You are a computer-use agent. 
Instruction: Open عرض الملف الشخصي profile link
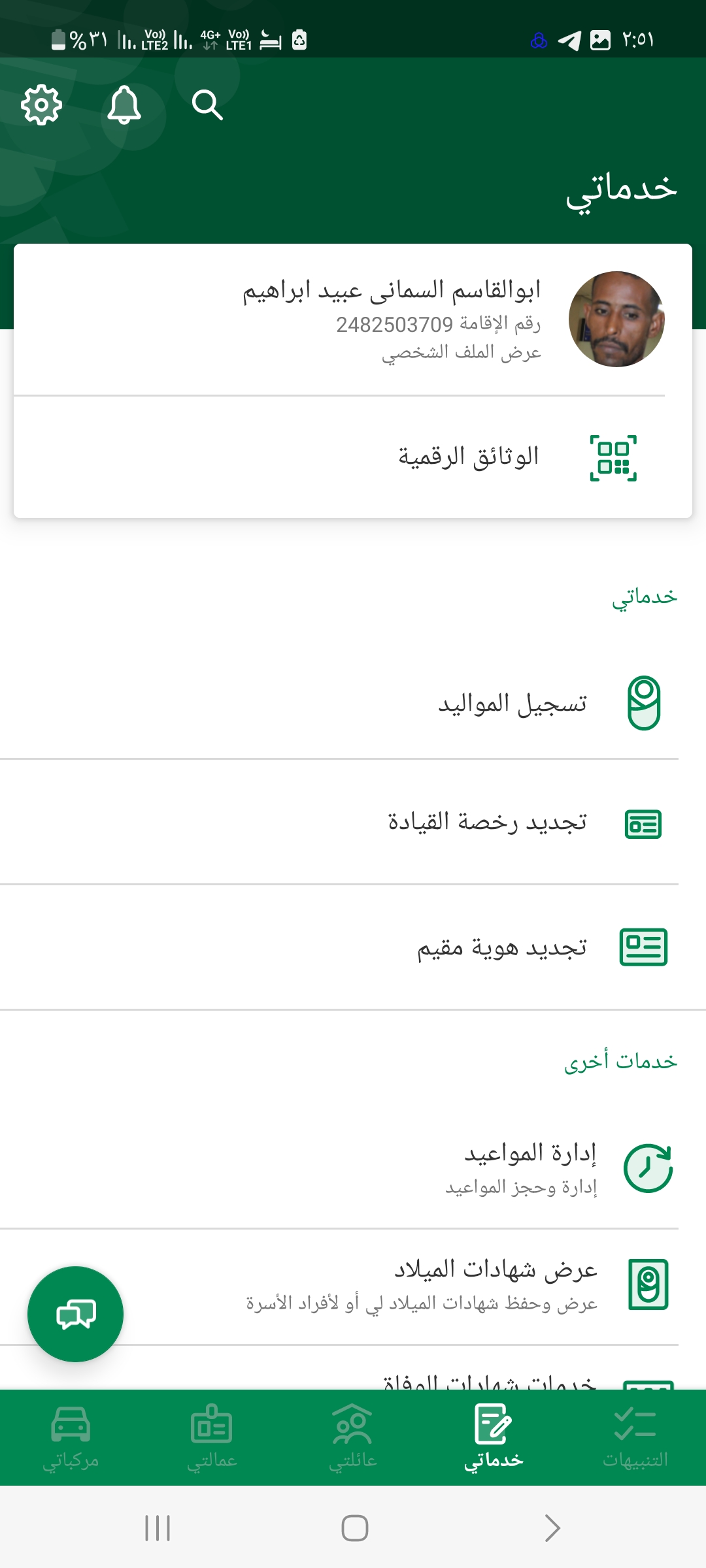click(461, 353)
